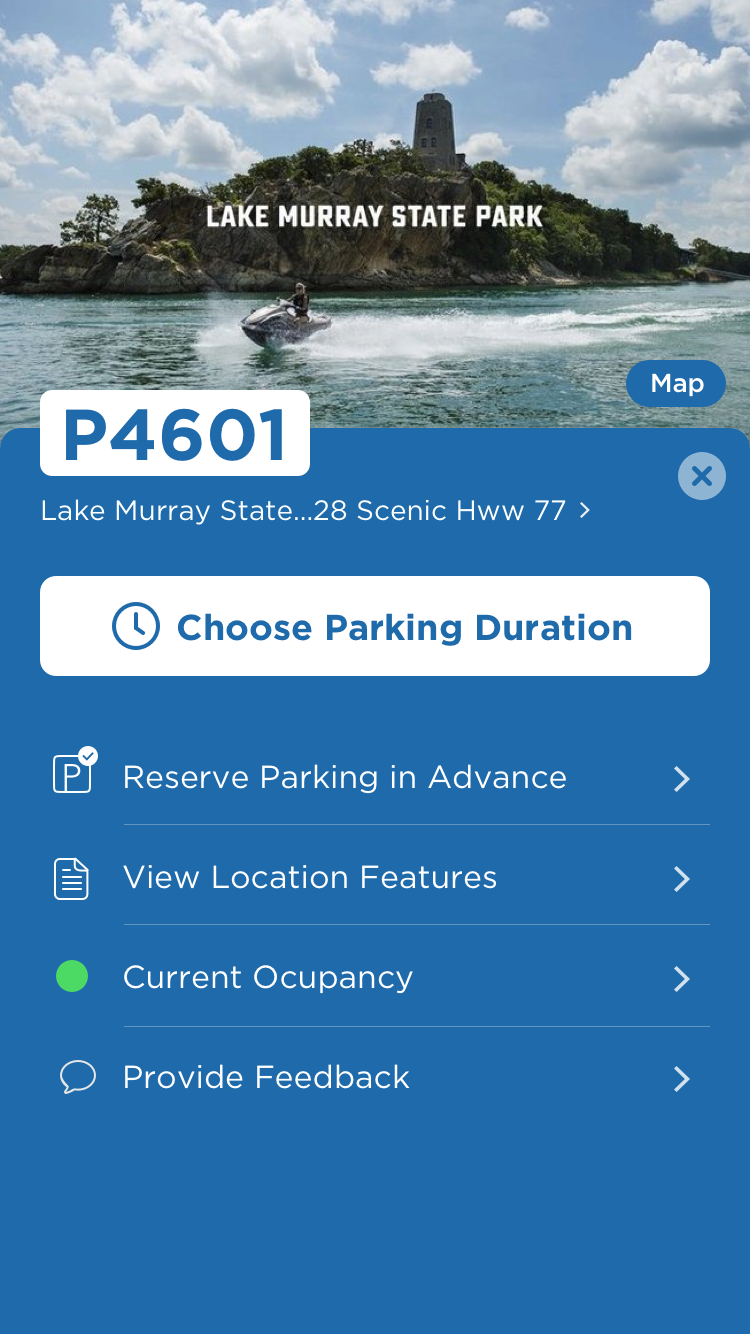Open Reserve Parking in Advance
The width and height of the screenshot is (750, 1334).
click(x=375, y=778)
